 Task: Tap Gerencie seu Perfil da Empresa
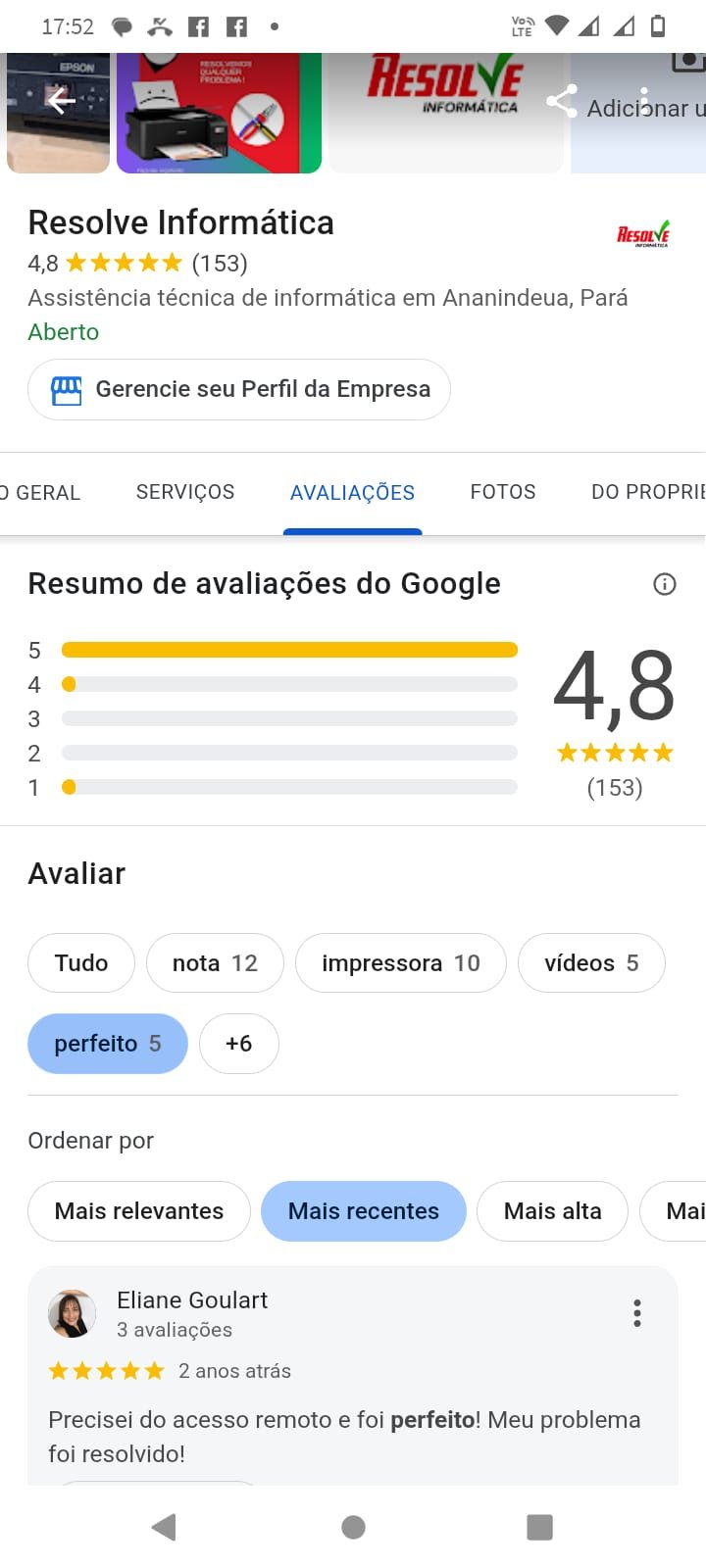239,390
